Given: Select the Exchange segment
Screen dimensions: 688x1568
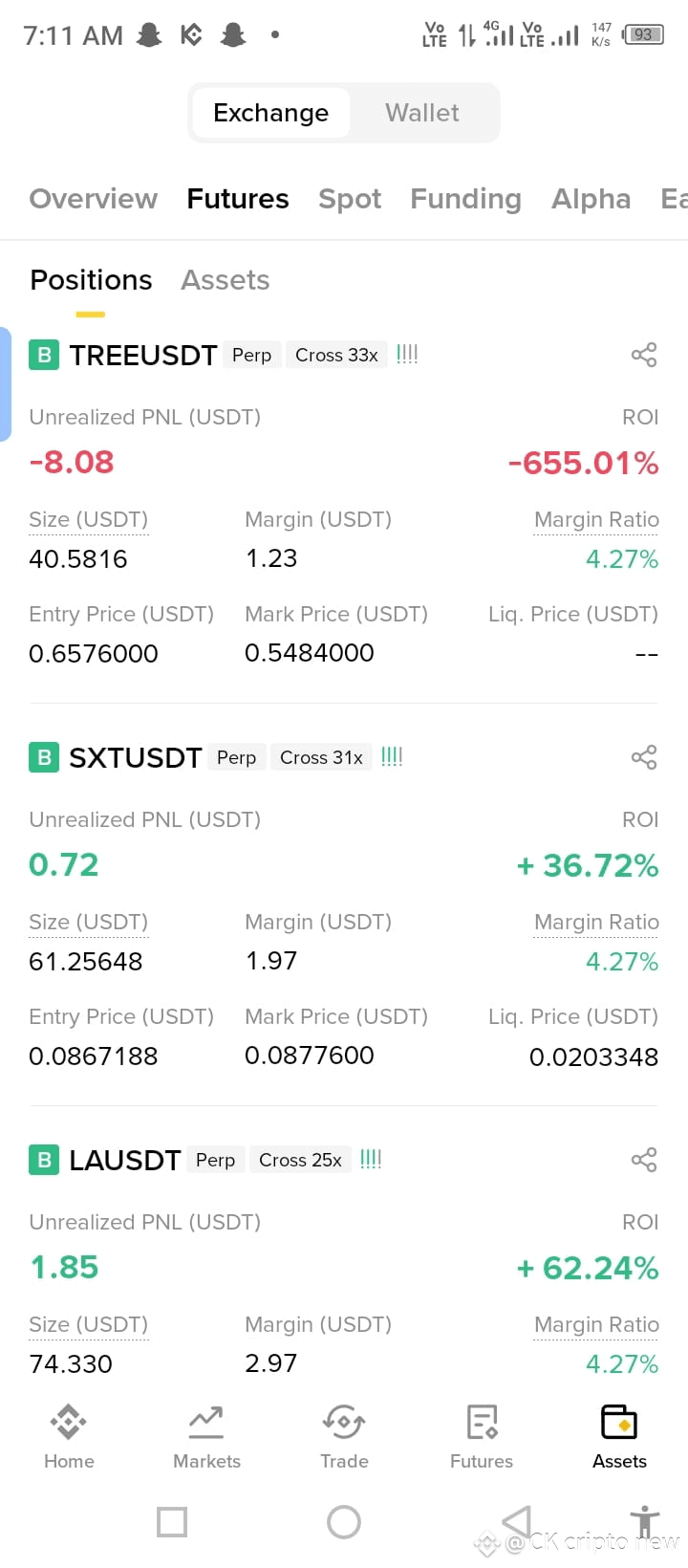Looking at the screenshot, I should click(x=270, y=113).
